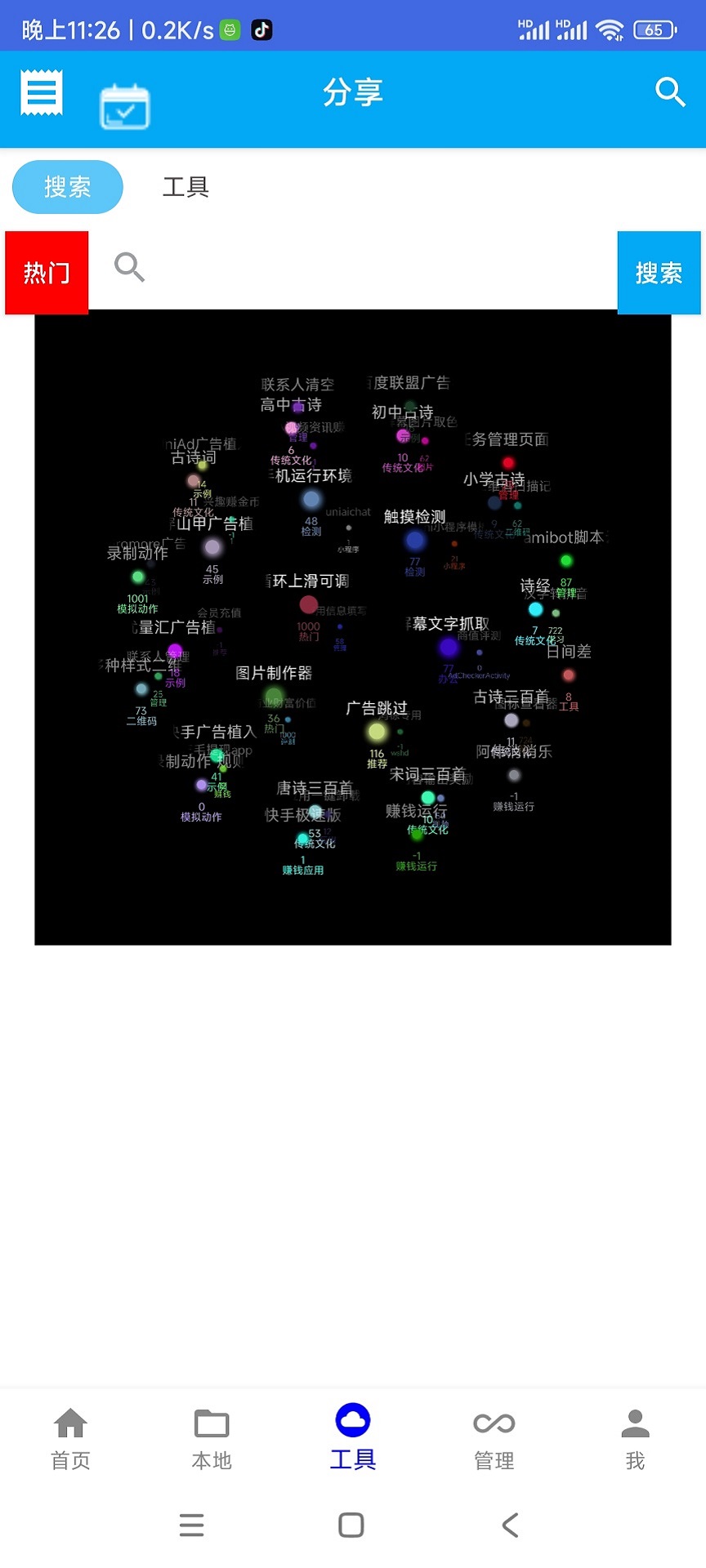Open the 我 profile tab
Screen dimensions: 706x1568
click(635, 1439)
